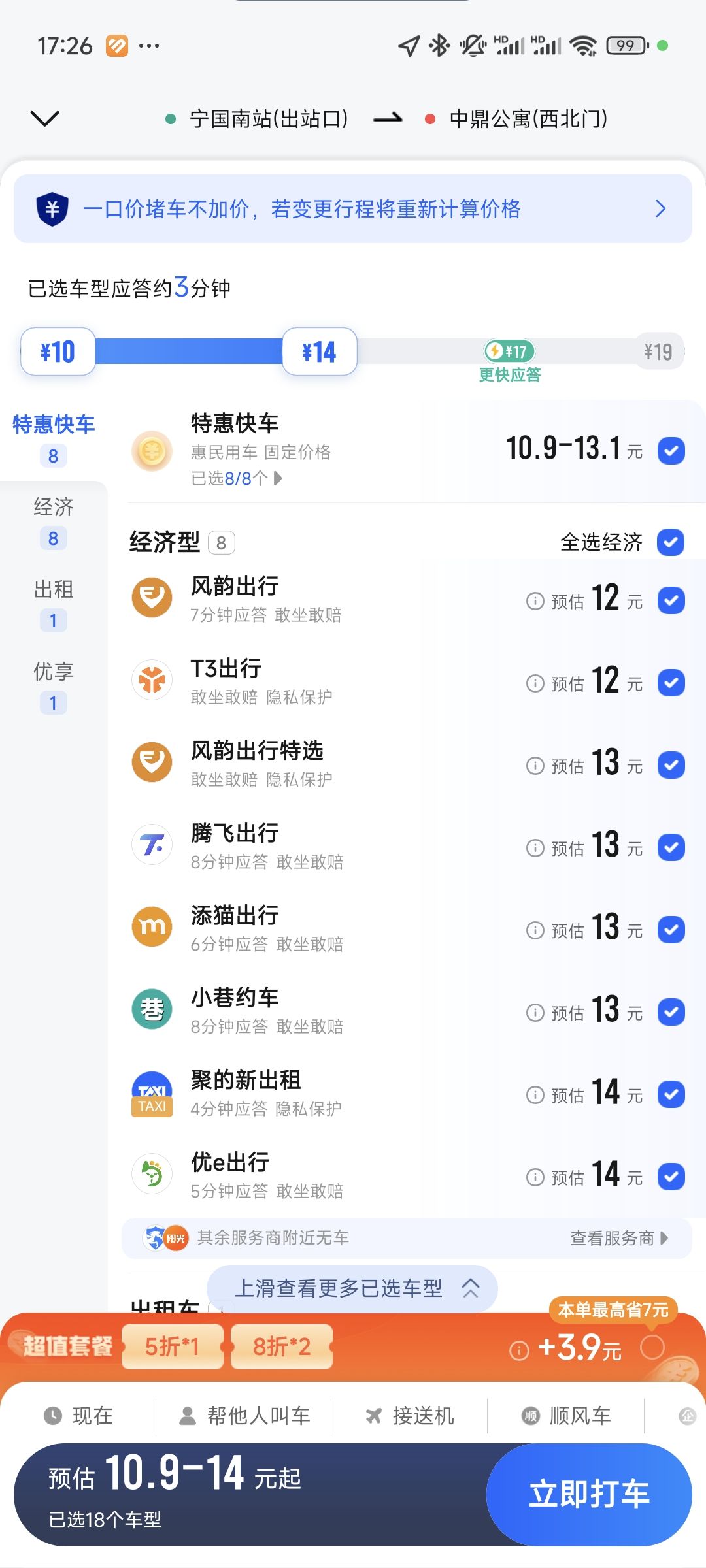This screenshot has height=1568, width=706.
Task: Expand the 已选8/8个 selection under 特惠快车
Action: click(237, 478)
